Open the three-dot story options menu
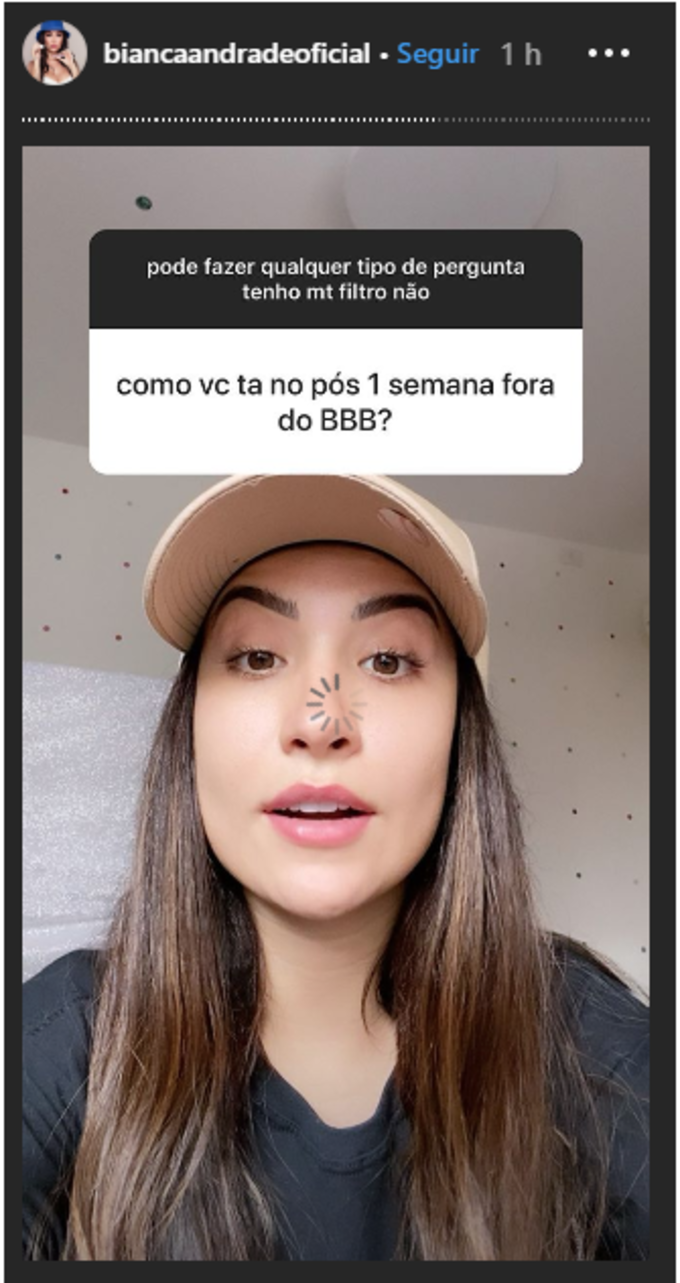This screenshot has height=1283, width=680. pyautogui.click(x=609, y=54)
